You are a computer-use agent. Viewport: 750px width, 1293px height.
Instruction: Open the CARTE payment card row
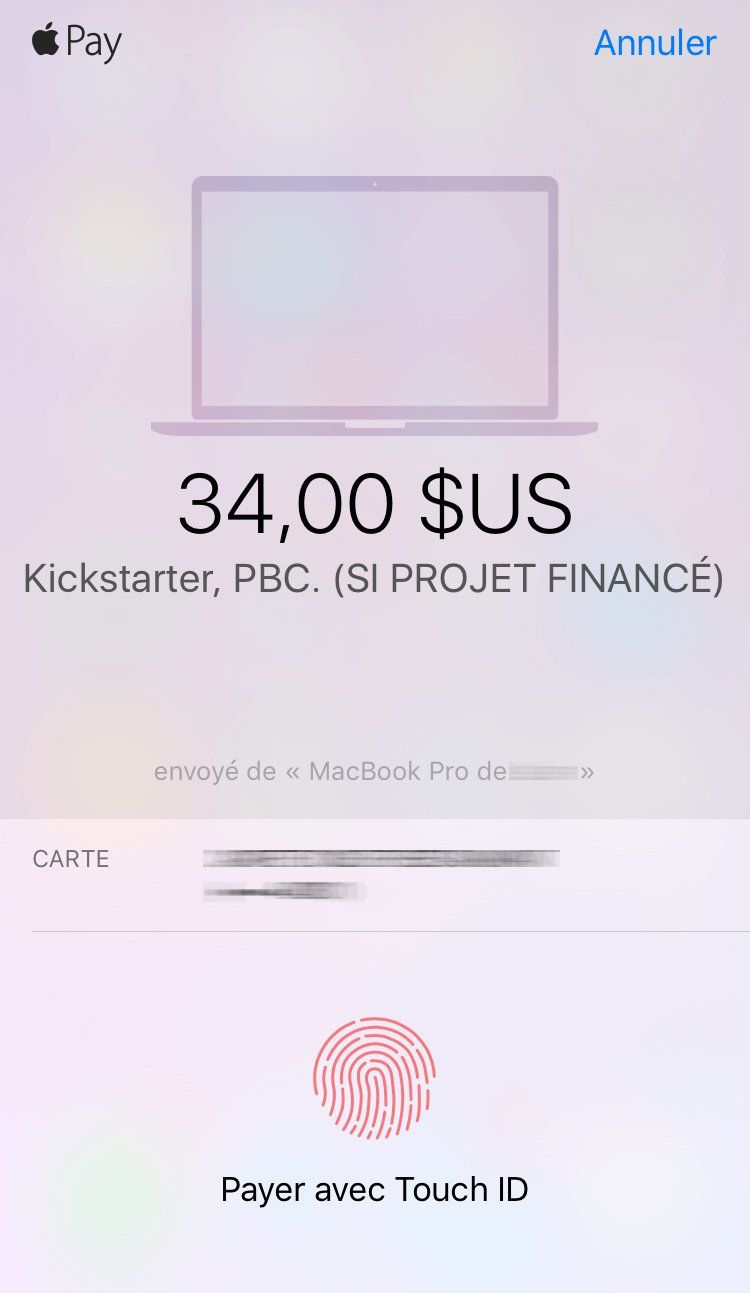point(380,874)
